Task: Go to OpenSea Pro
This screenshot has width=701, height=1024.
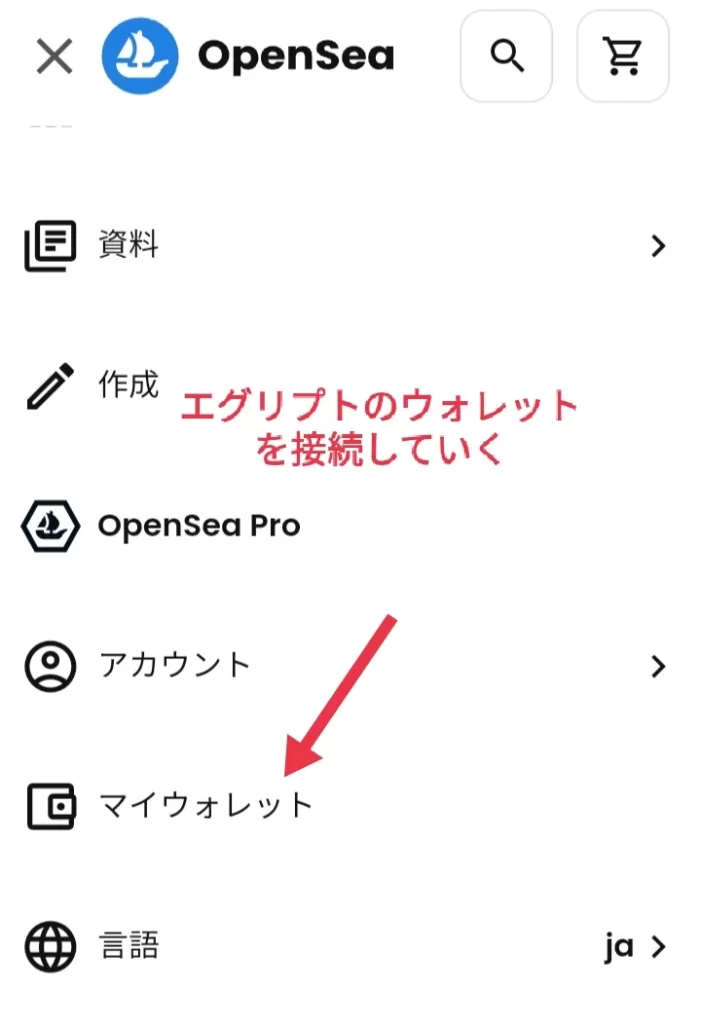Action: point(198,525)
